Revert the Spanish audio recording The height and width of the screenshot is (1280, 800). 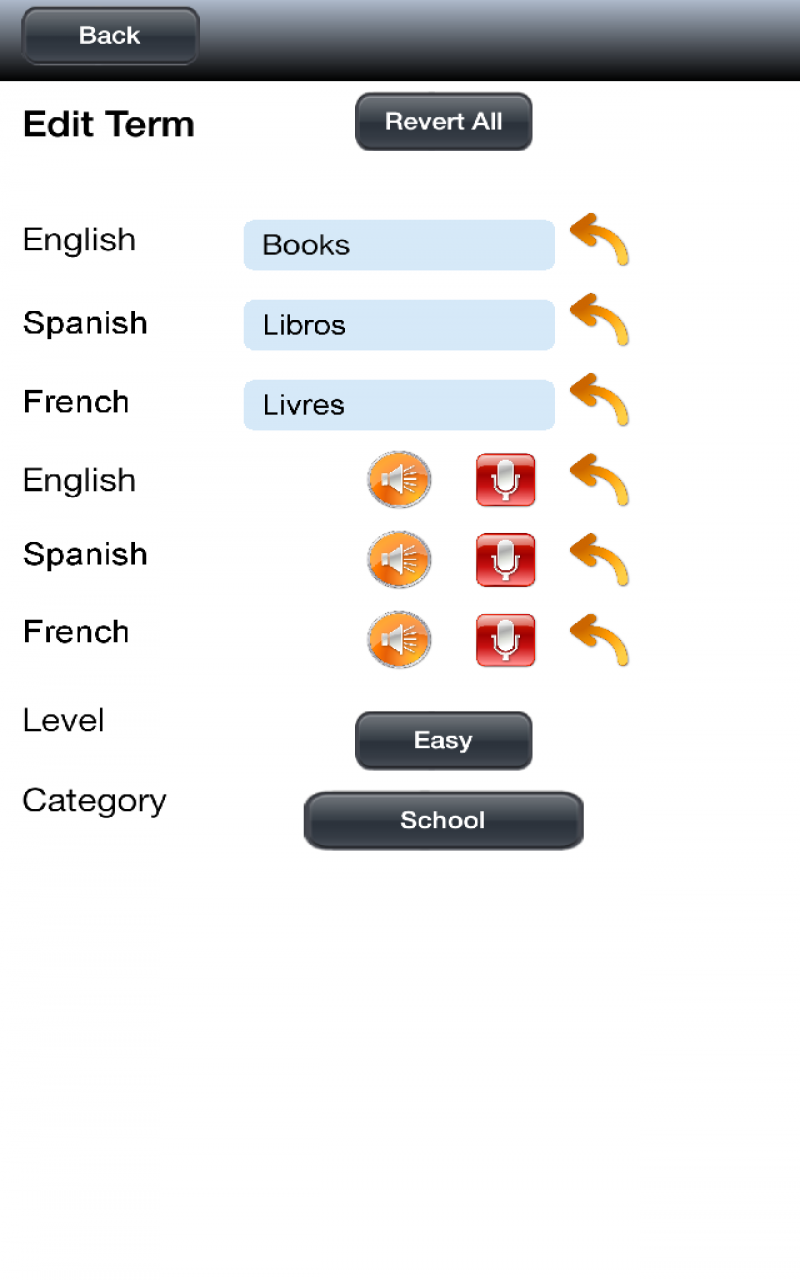[599, 559]
